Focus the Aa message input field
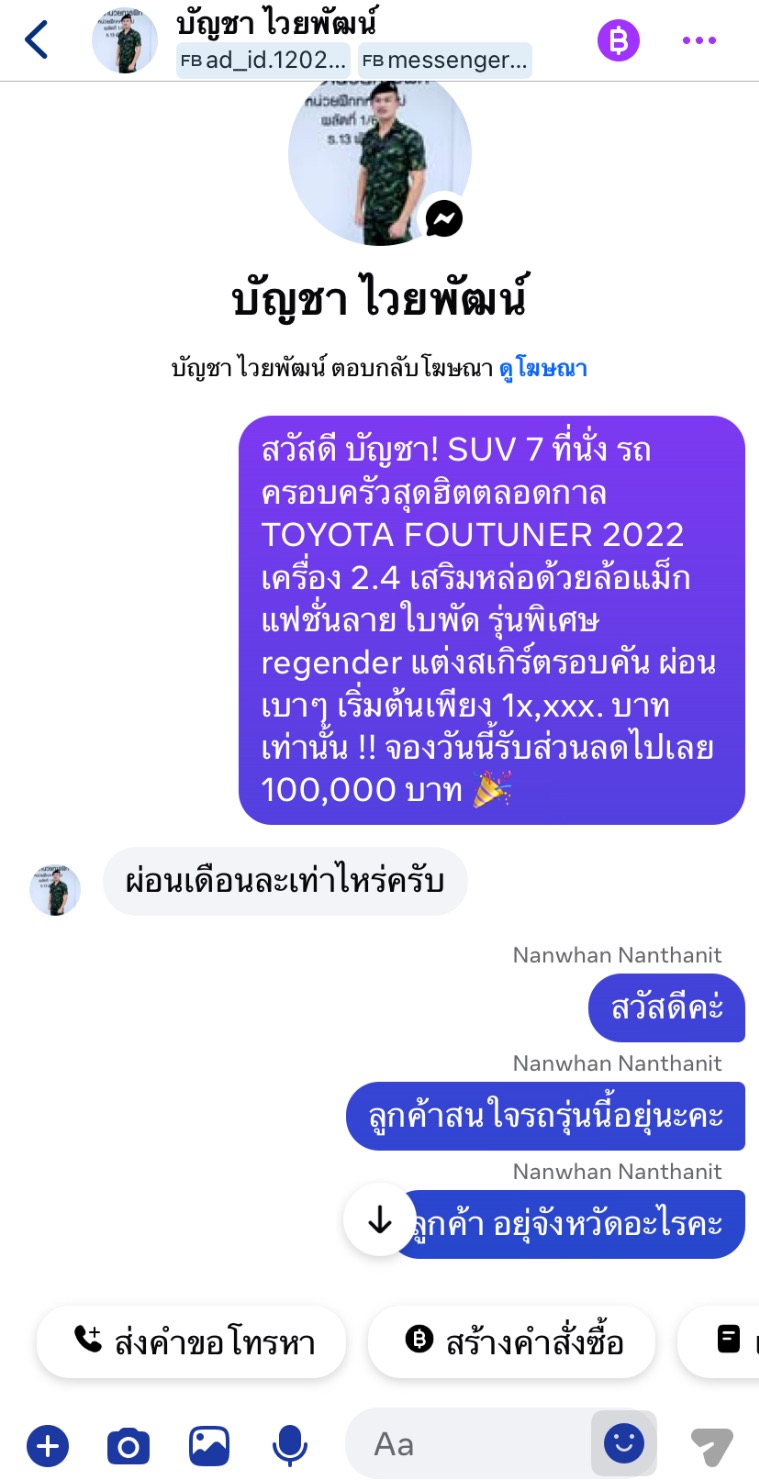Image resolution: width=759 pixels, height=1480 pixels. (470, 1445)
